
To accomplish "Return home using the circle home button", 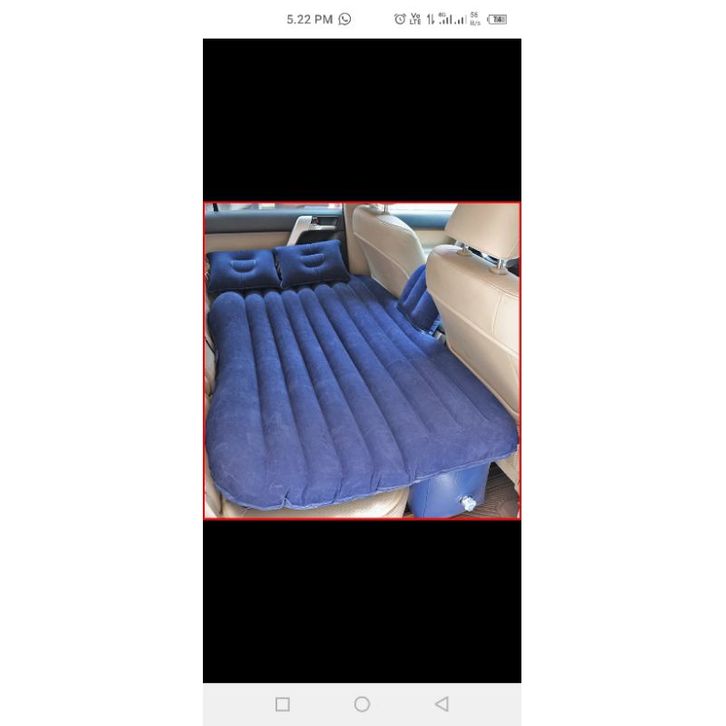I will point(362,704).
